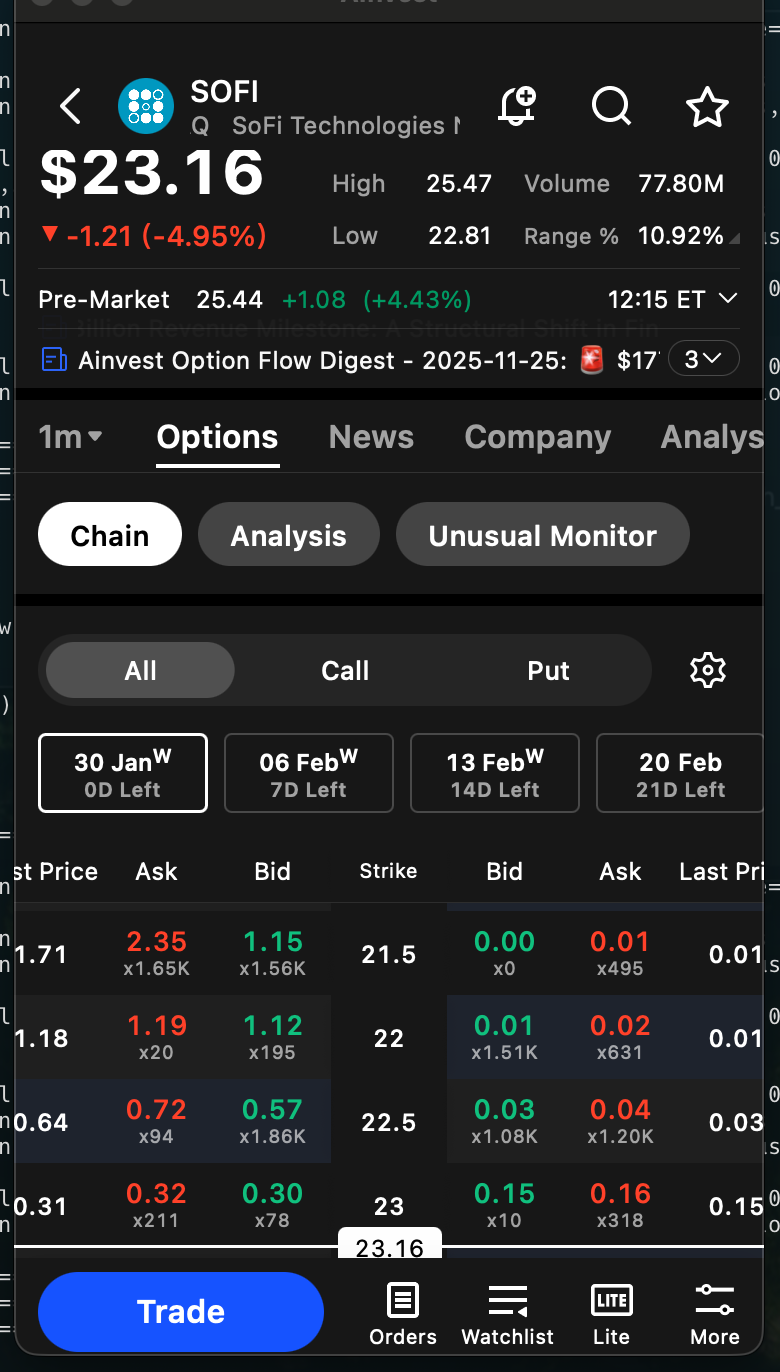Filter the chain to Put only
Screen dimensions: 780x1372
click(548, 670)
